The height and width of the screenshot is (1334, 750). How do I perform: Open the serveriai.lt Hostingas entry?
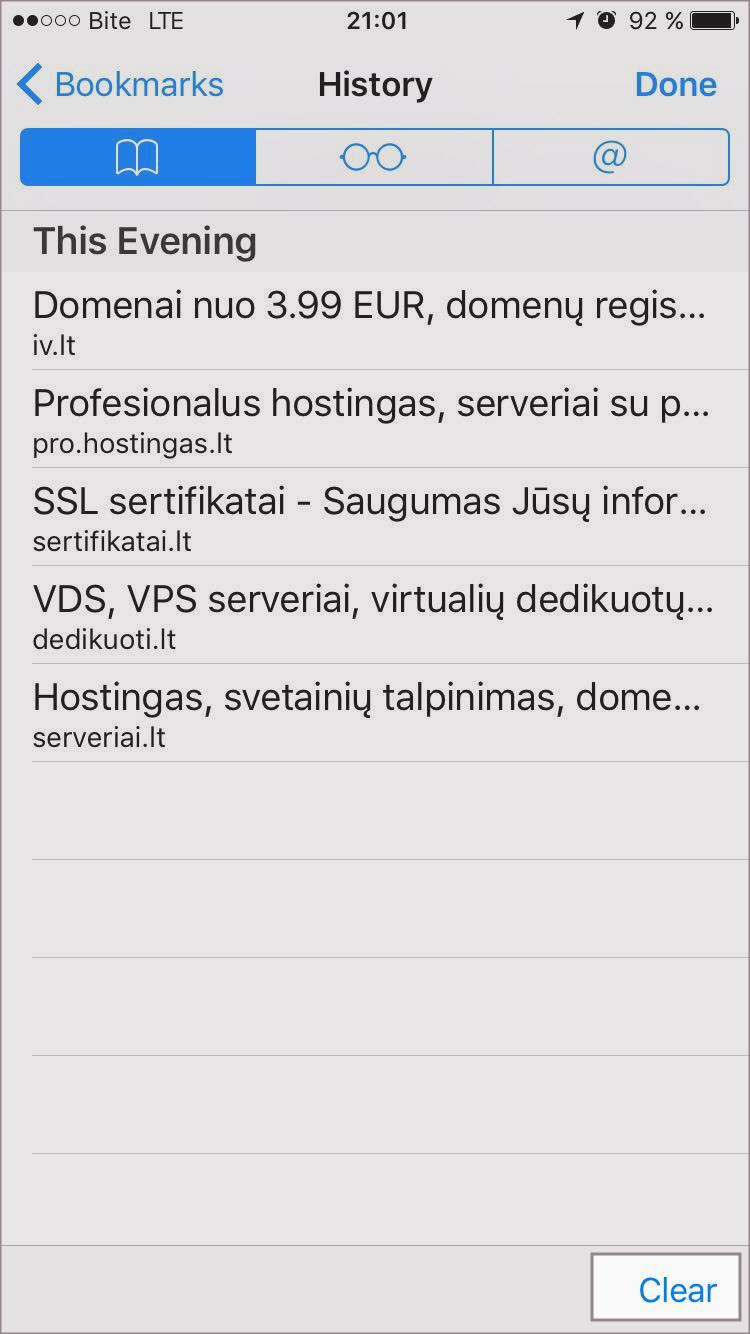[x=370, y=713]
